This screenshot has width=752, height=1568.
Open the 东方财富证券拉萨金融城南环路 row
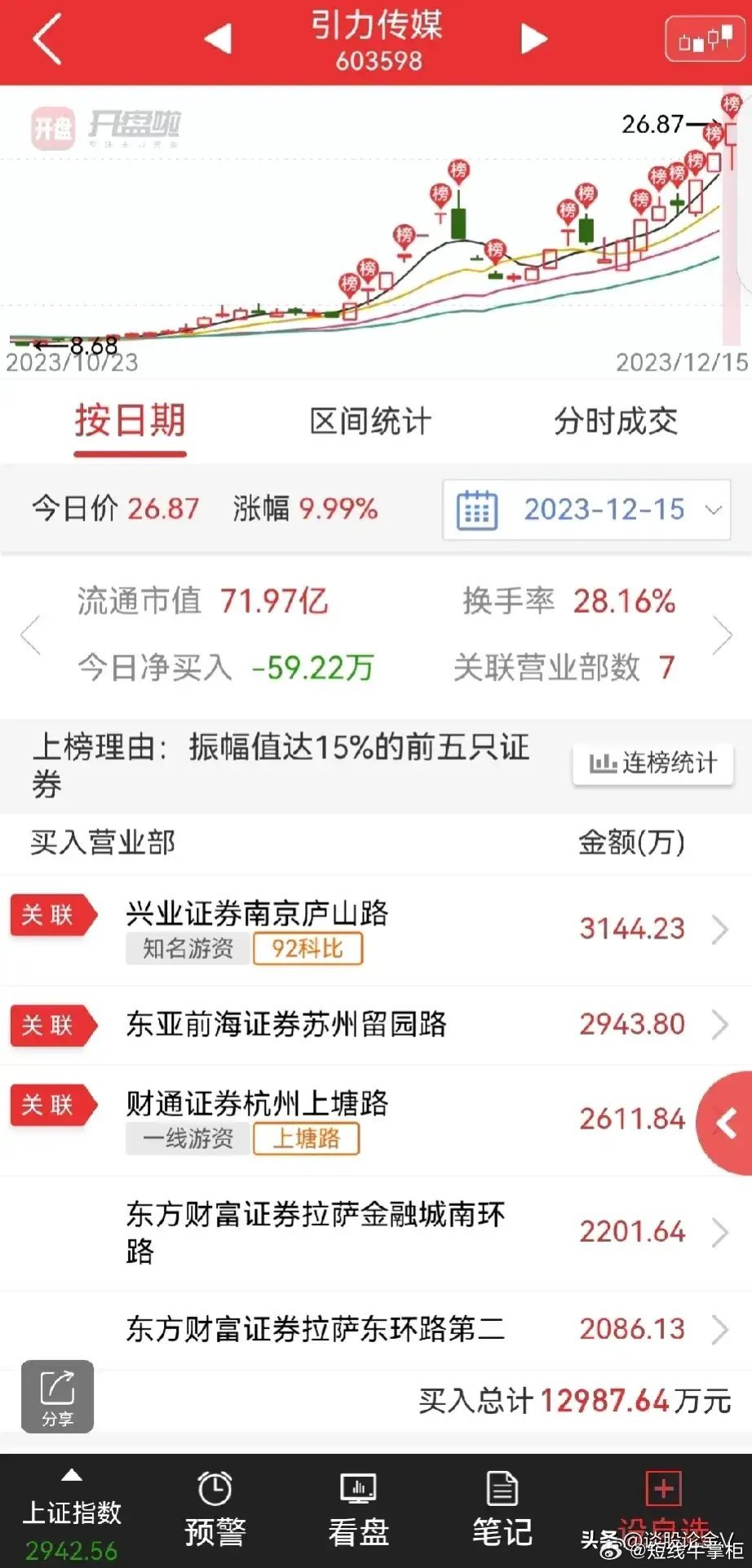[x=376, y=1233]
